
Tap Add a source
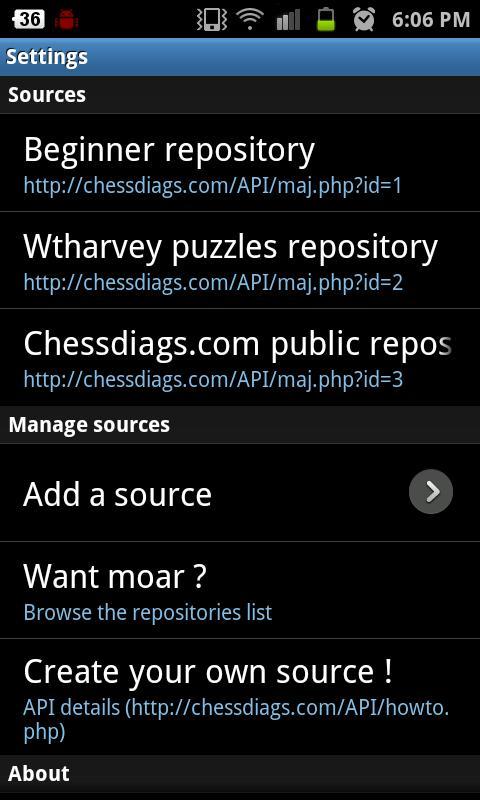(240, 493)
